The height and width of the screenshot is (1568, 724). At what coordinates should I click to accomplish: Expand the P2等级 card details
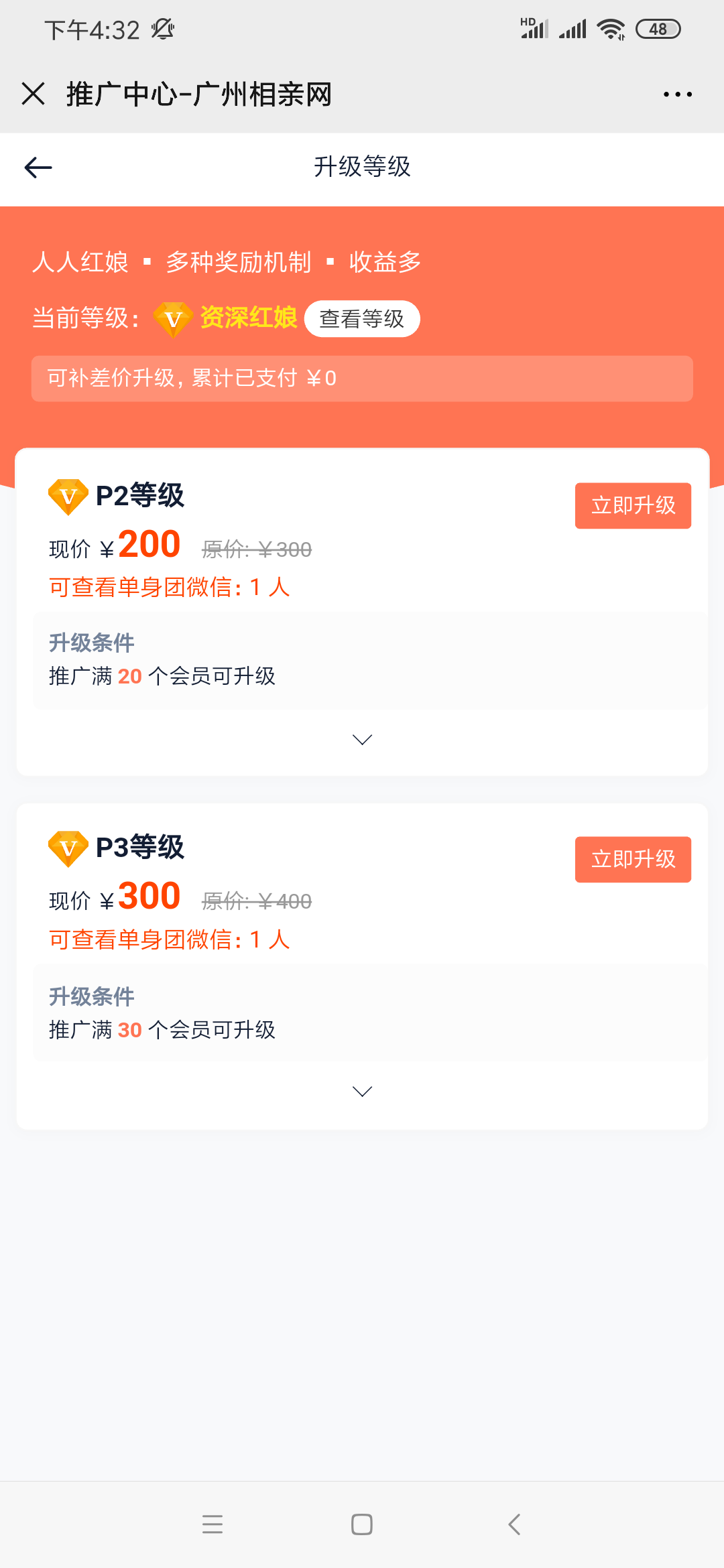click(362, 740)
